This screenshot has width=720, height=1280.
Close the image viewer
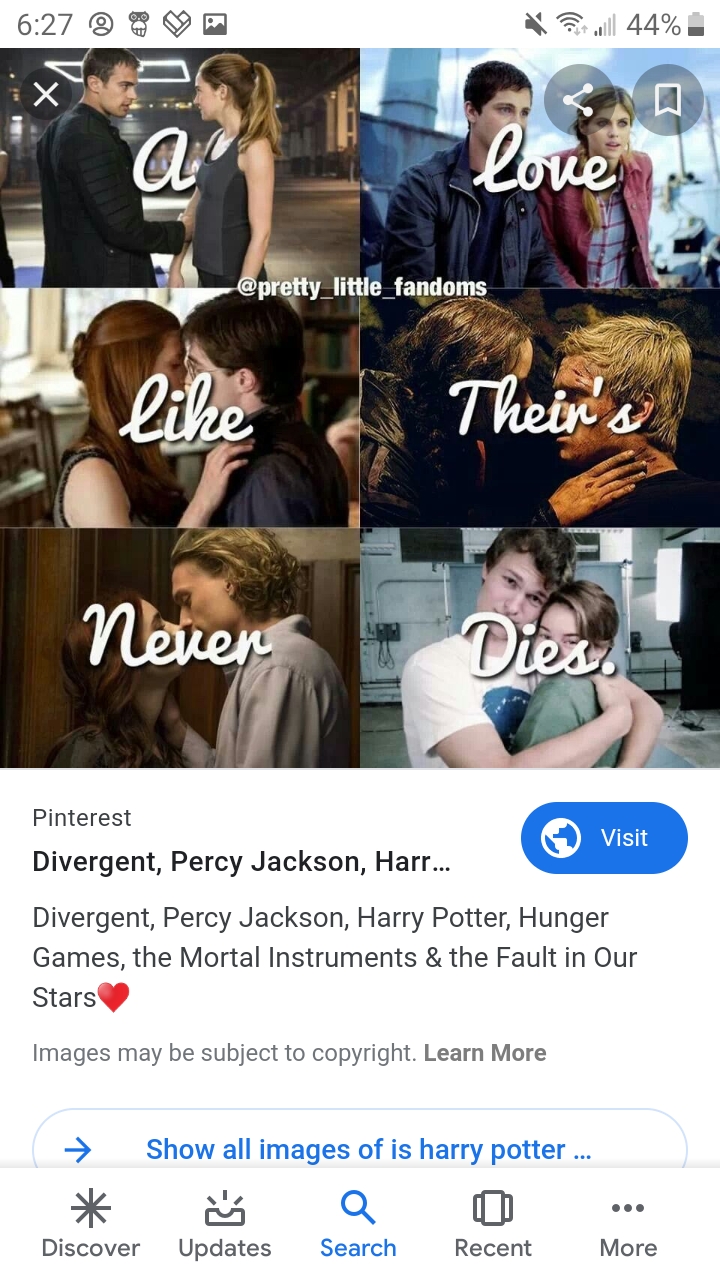pos(46,95)
